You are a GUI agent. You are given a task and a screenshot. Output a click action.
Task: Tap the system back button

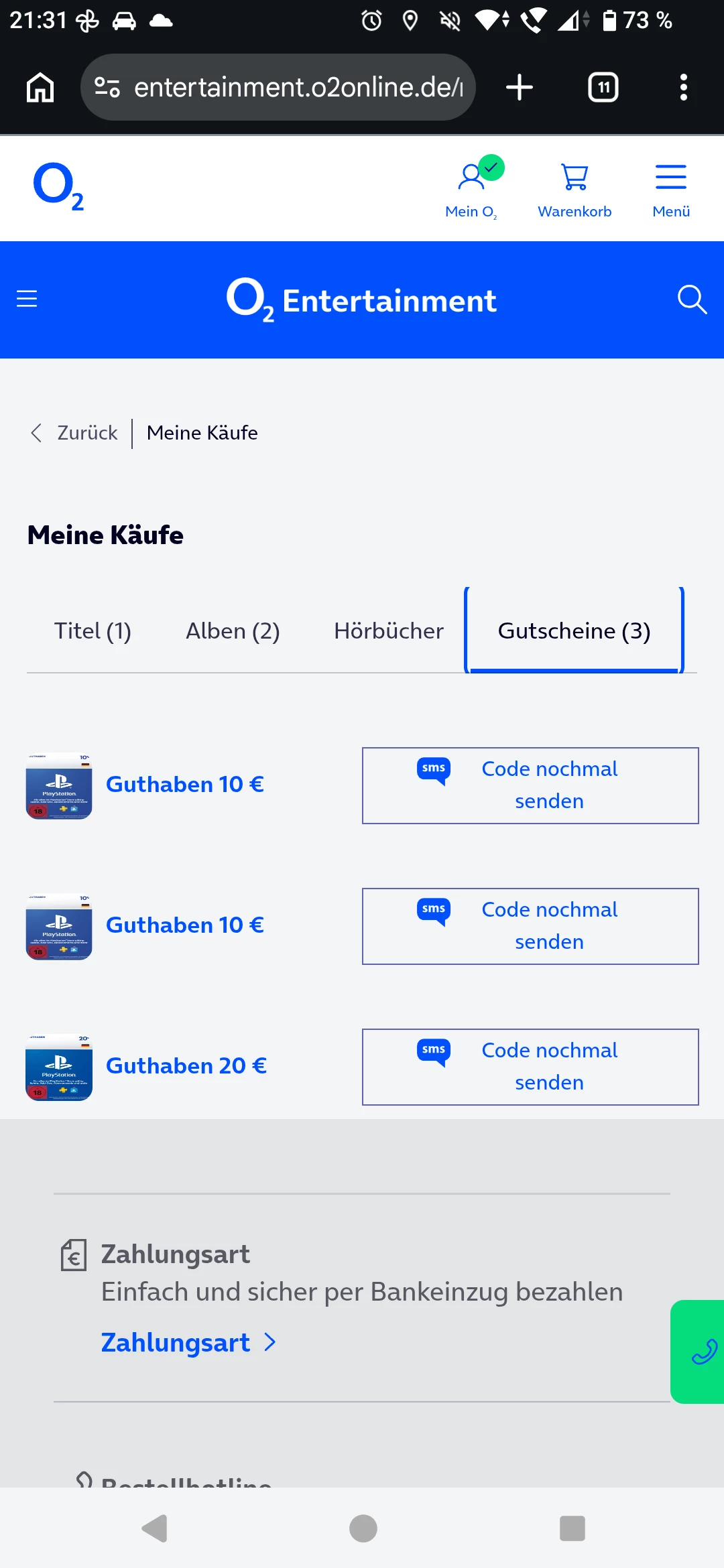[x=155, y=1528]
